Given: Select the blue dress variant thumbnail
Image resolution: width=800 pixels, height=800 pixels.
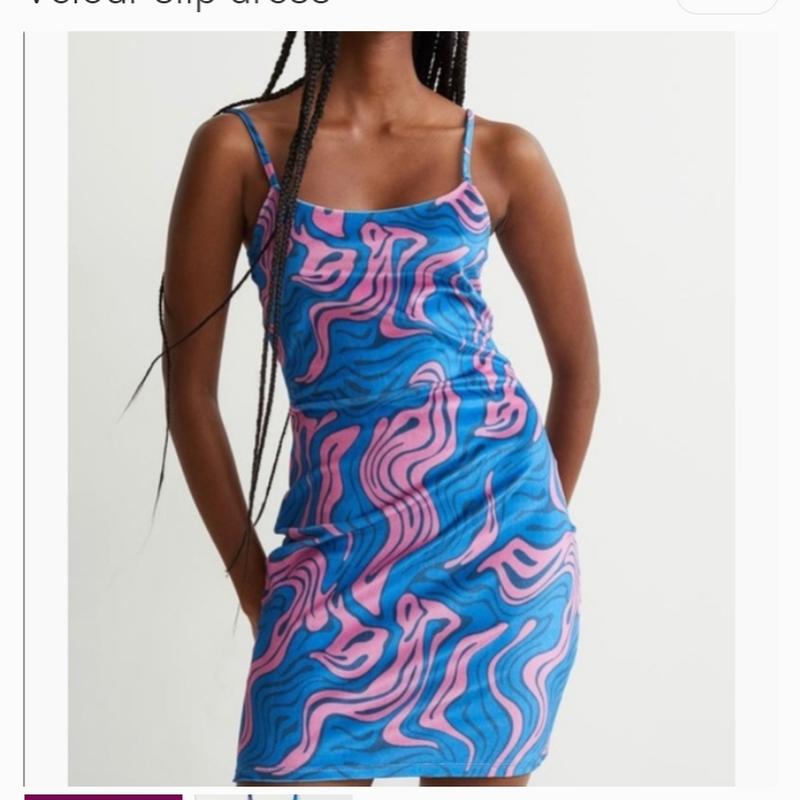Looking at the screenshot, I should (x=273, y=796).
